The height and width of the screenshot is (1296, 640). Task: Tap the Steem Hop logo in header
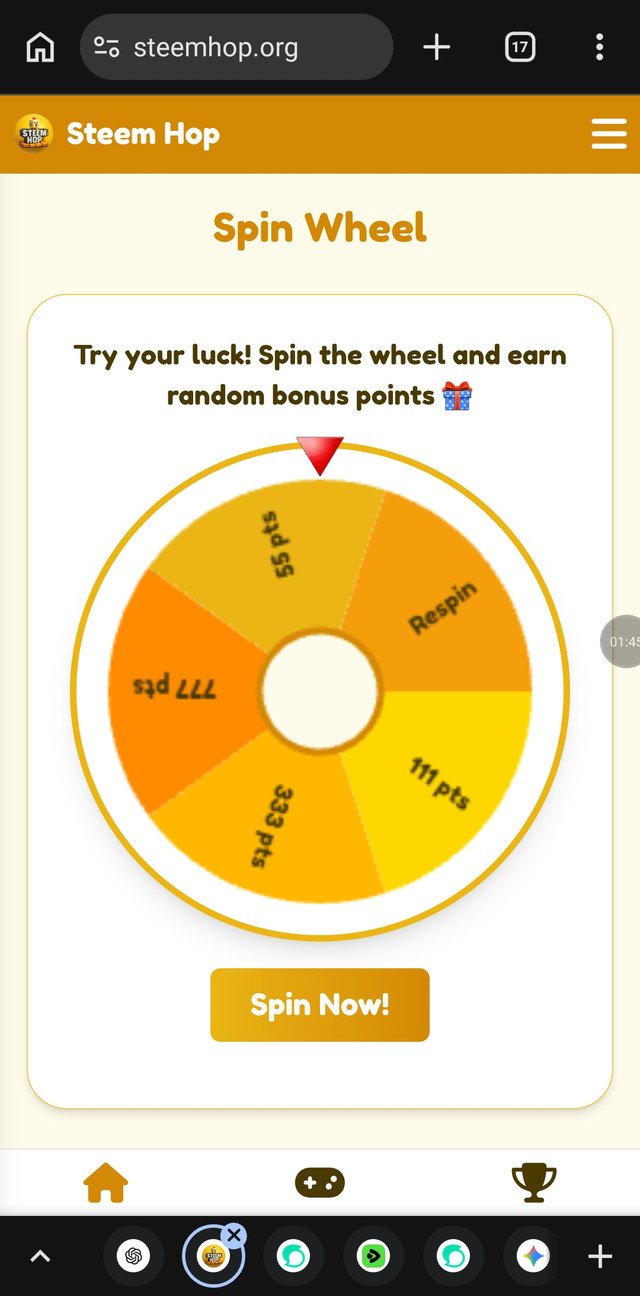pyautogui.click(x=35, y=134)
